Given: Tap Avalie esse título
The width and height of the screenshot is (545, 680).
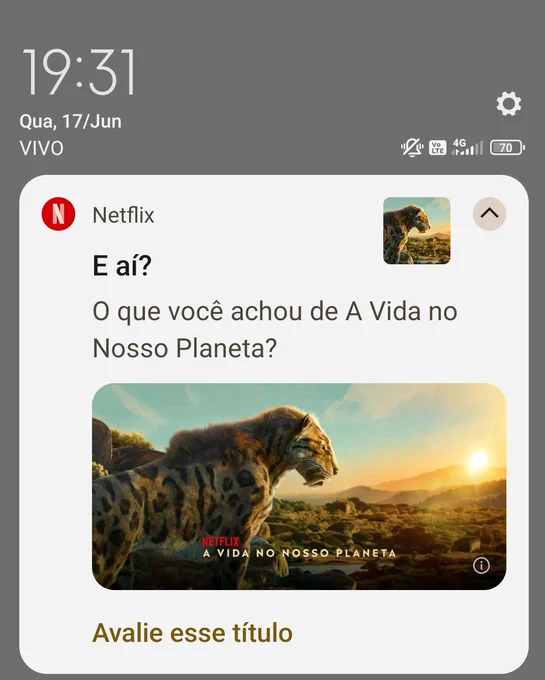Looking at the screenshot, I should (193, 633).
